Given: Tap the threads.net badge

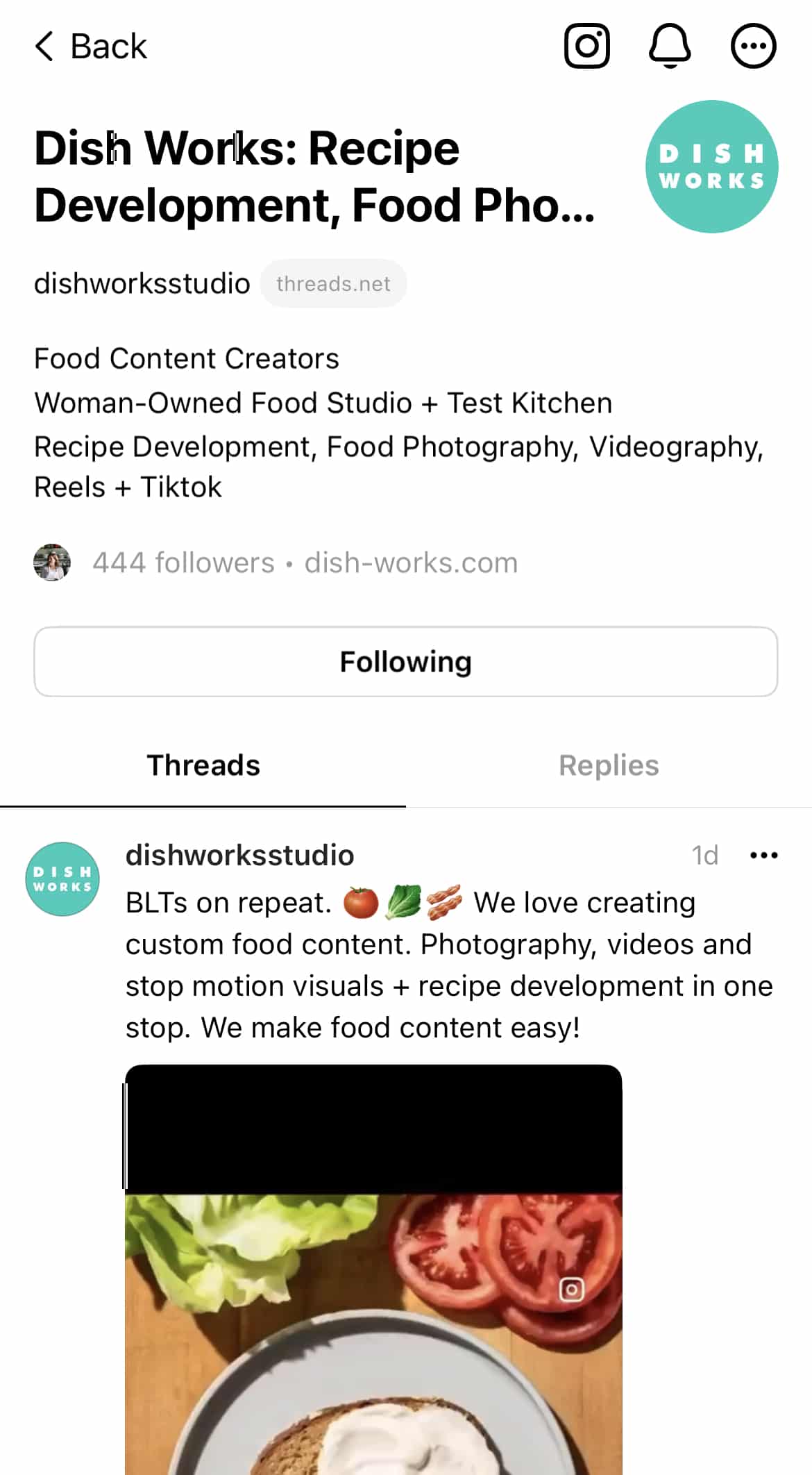Looking at the screenshot, I should (333, 283).
